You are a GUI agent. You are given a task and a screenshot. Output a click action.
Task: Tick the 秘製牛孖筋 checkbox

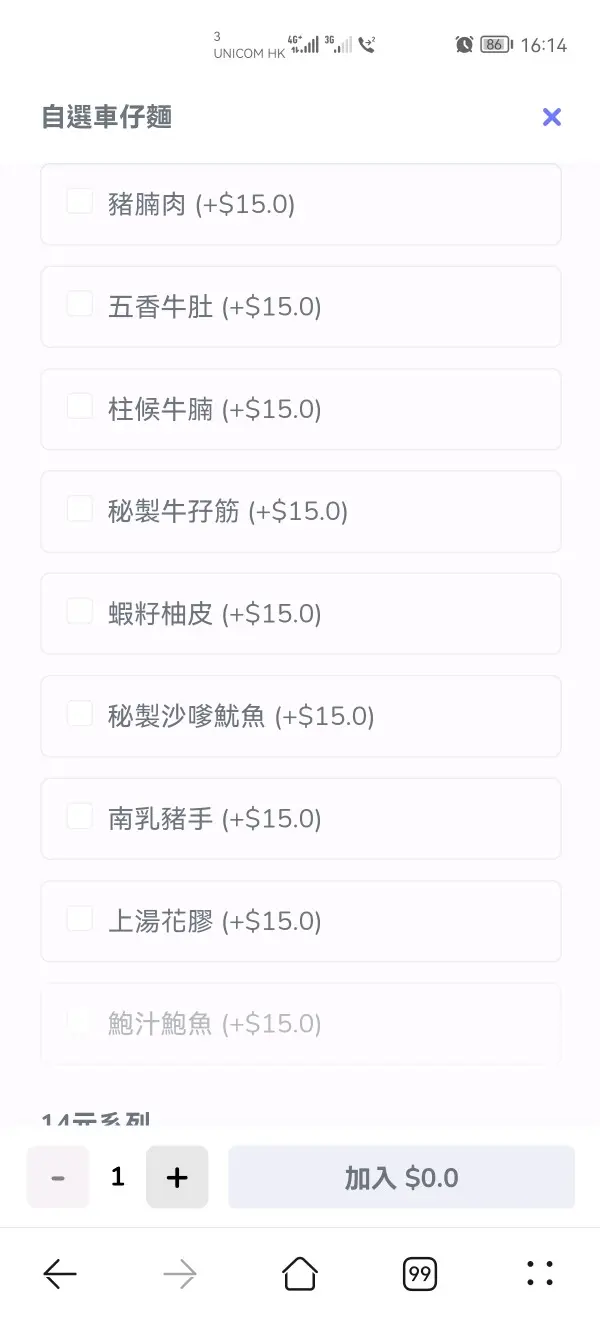point(80,508)
